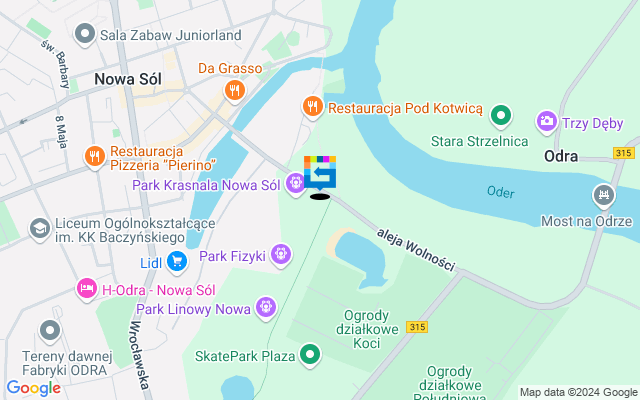Open the SkatePark Plaza pin

(311, 354)
